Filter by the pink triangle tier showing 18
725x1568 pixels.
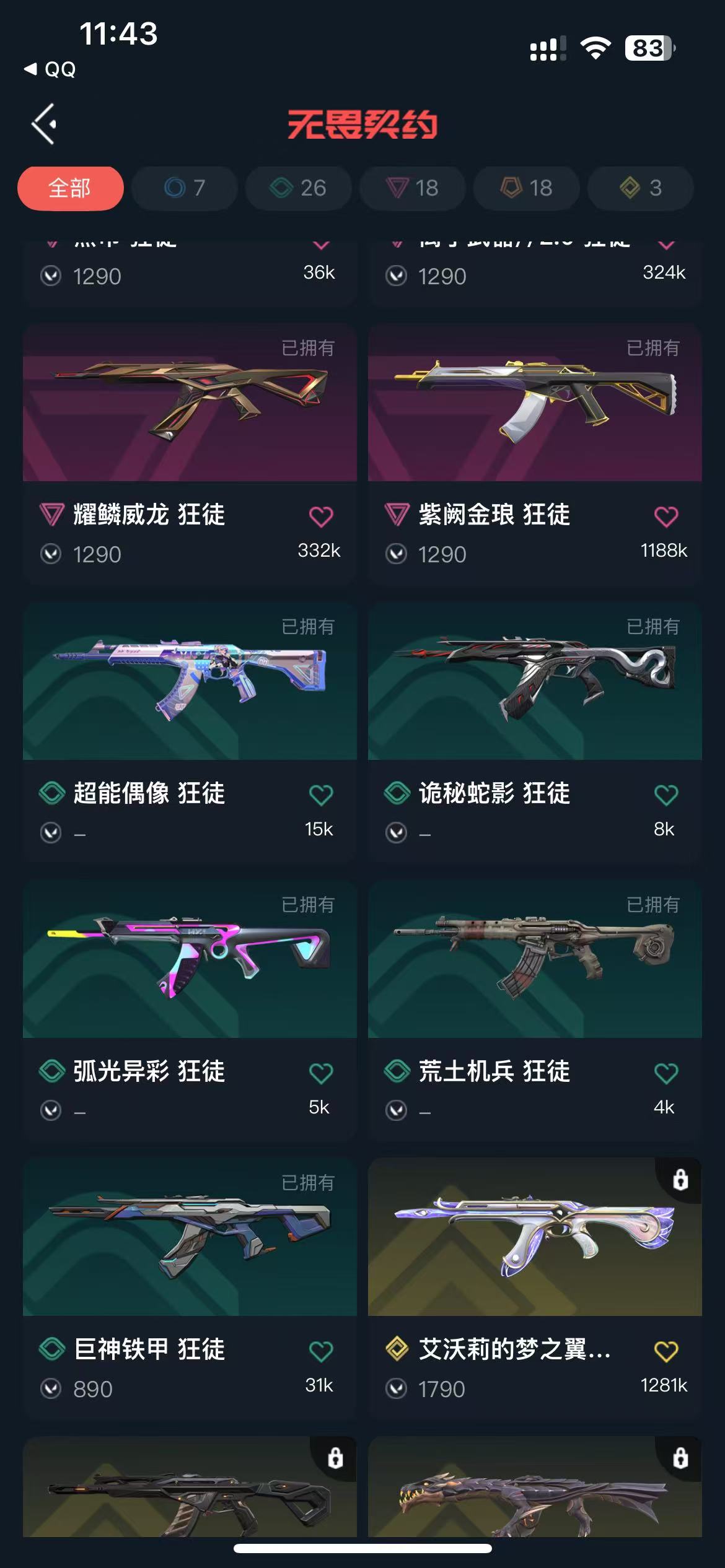coord(413,188)
